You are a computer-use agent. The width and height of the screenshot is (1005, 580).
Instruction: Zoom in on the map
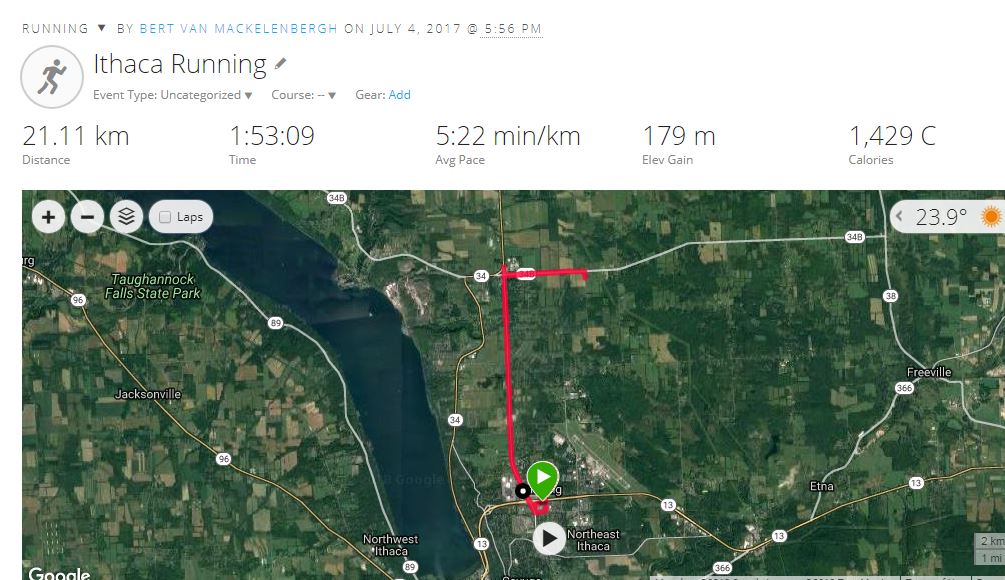49,217
